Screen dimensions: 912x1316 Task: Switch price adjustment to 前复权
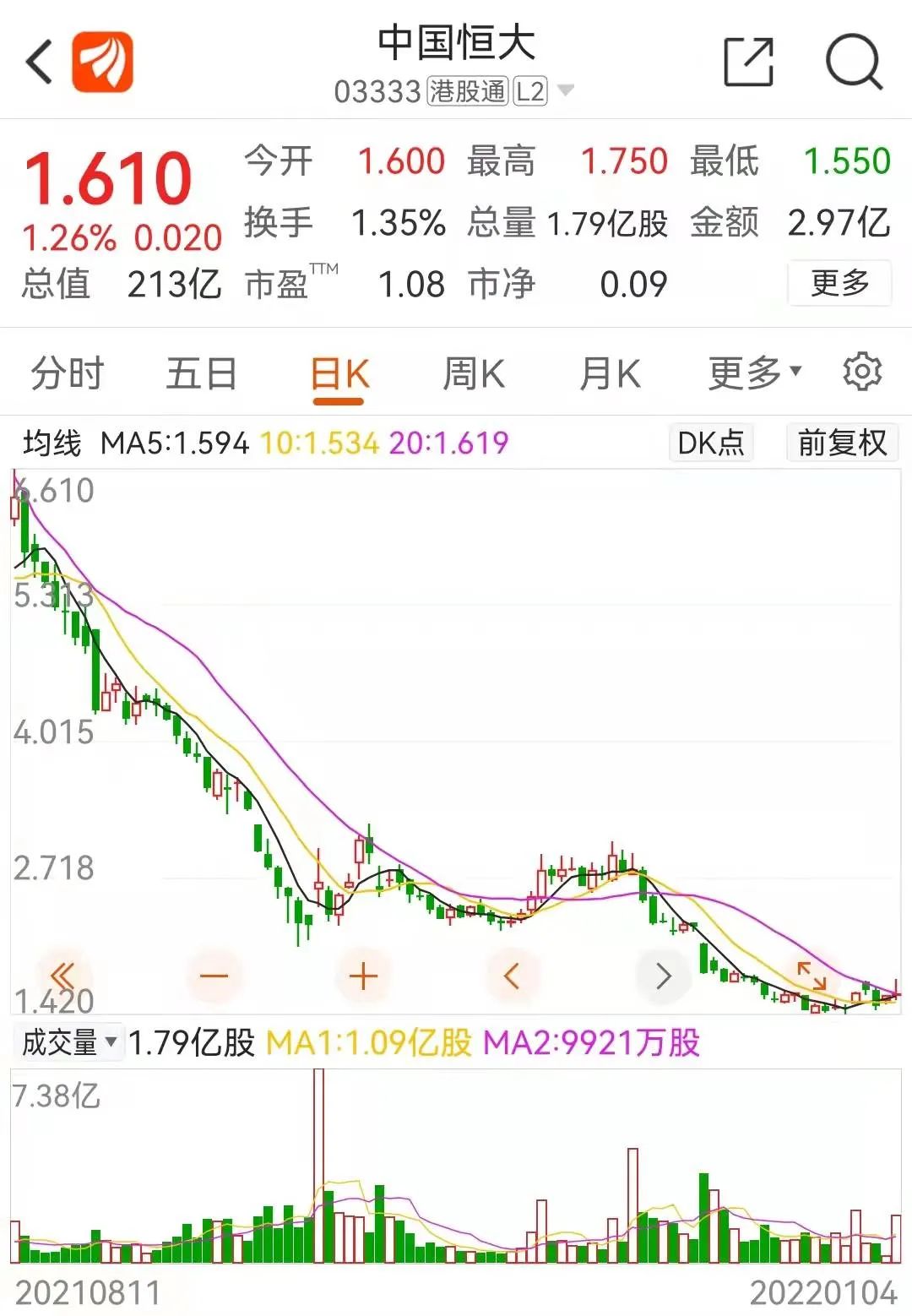(839, 443)
